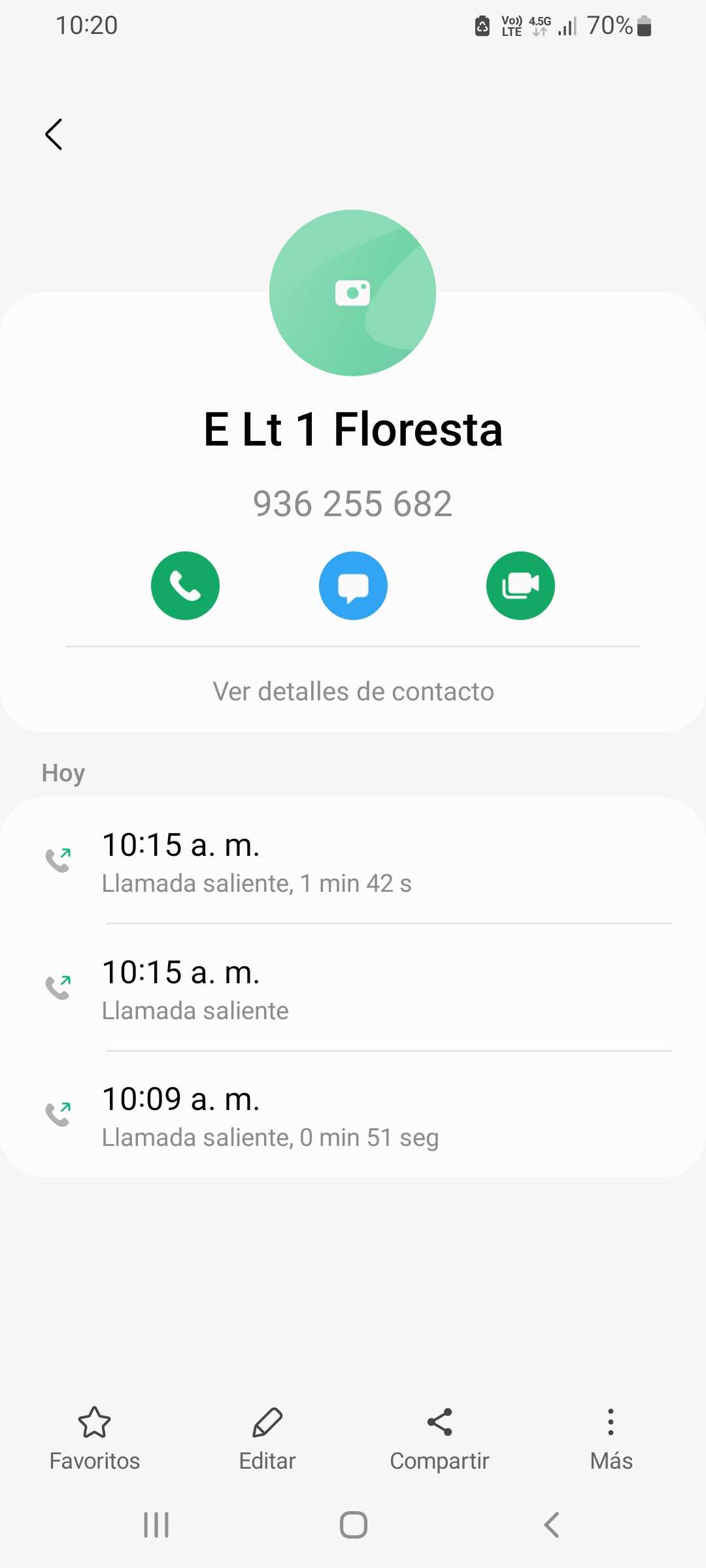The width and height of the screenshot is (706, 1568).
Task: Add a contact photo via camera avatar
Action: point(352,293)
